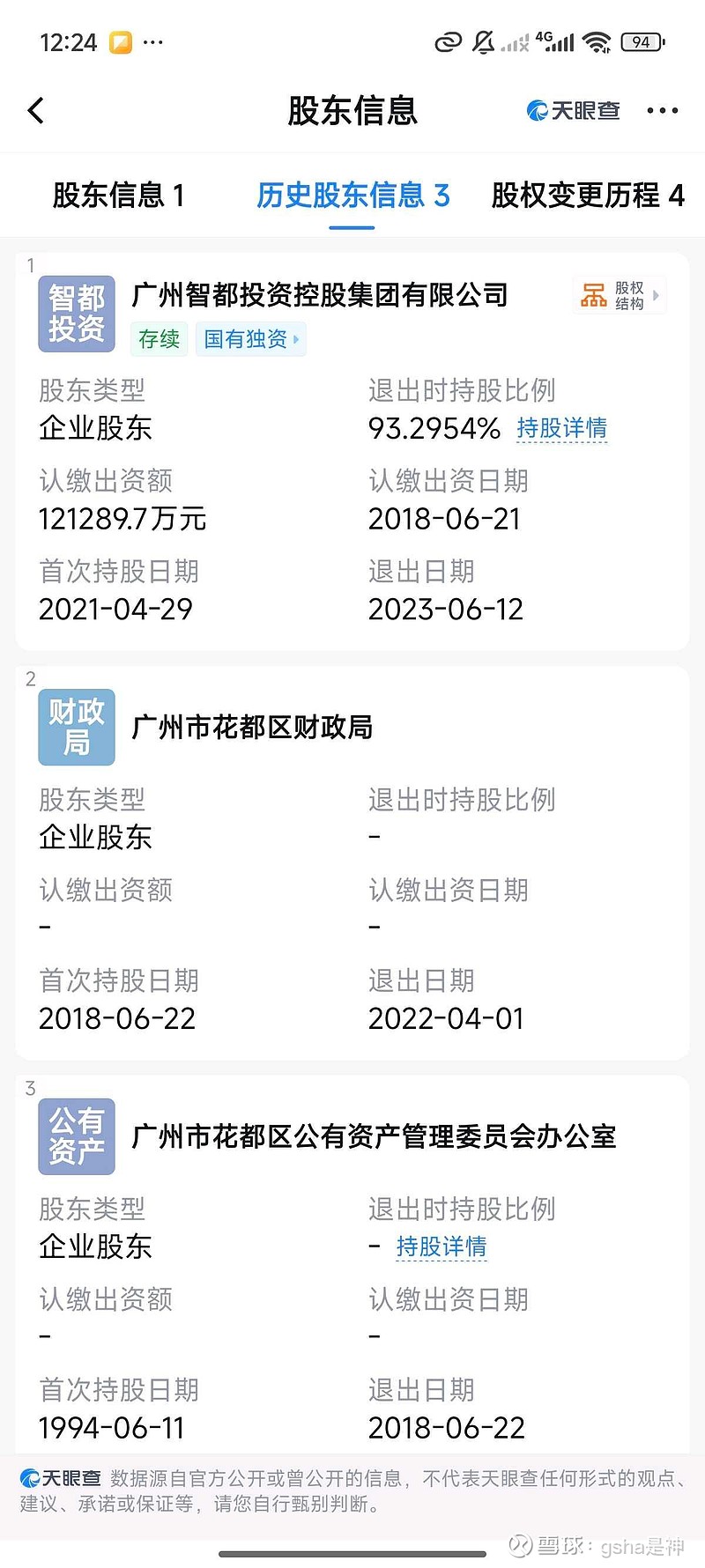This screenshot has width=705, height=1568.
Task: Tap the battery level indicator
Action: (642, 41)
